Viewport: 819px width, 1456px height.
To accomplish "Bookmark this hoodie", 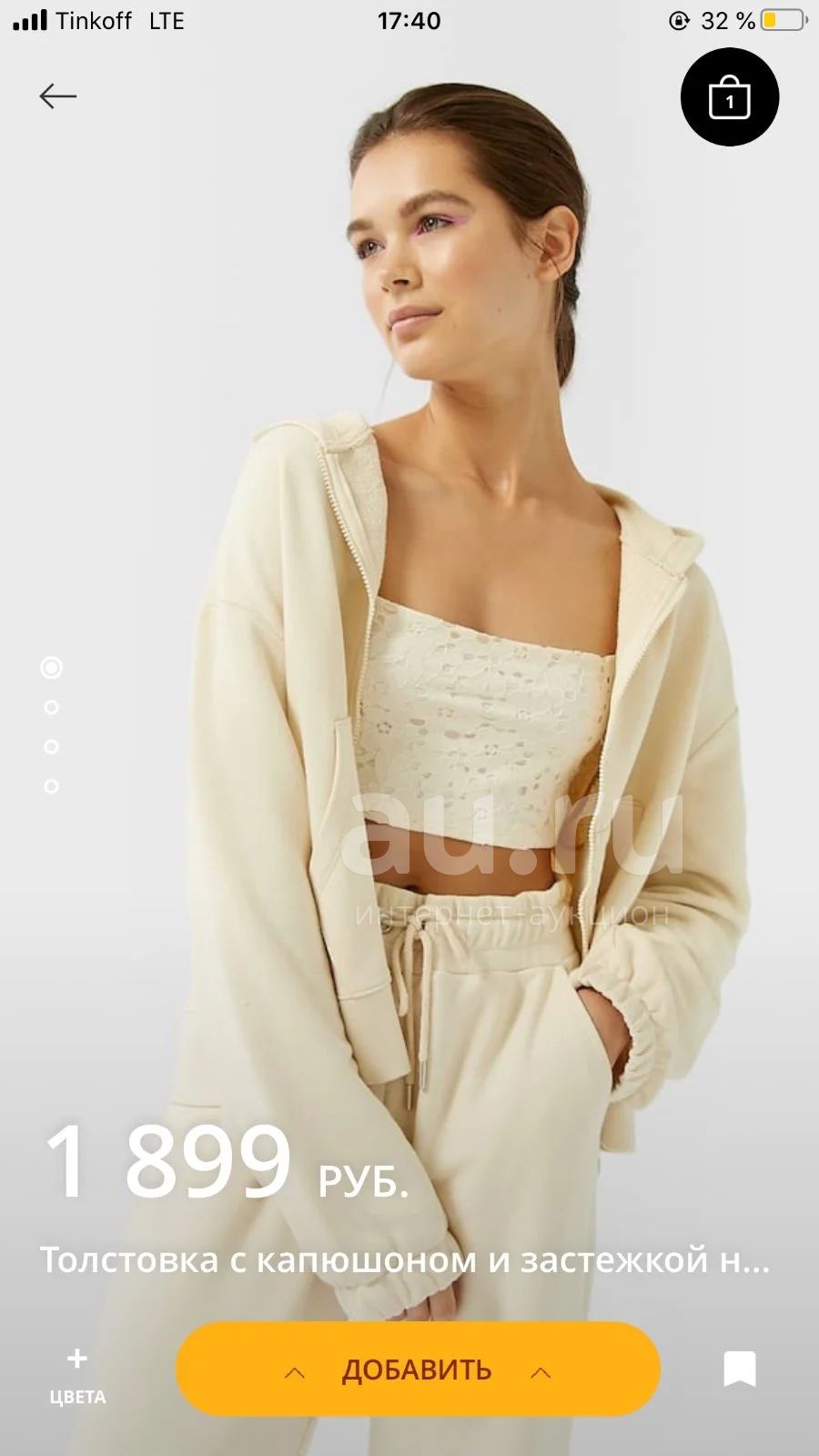I will tap(740, 1369).
